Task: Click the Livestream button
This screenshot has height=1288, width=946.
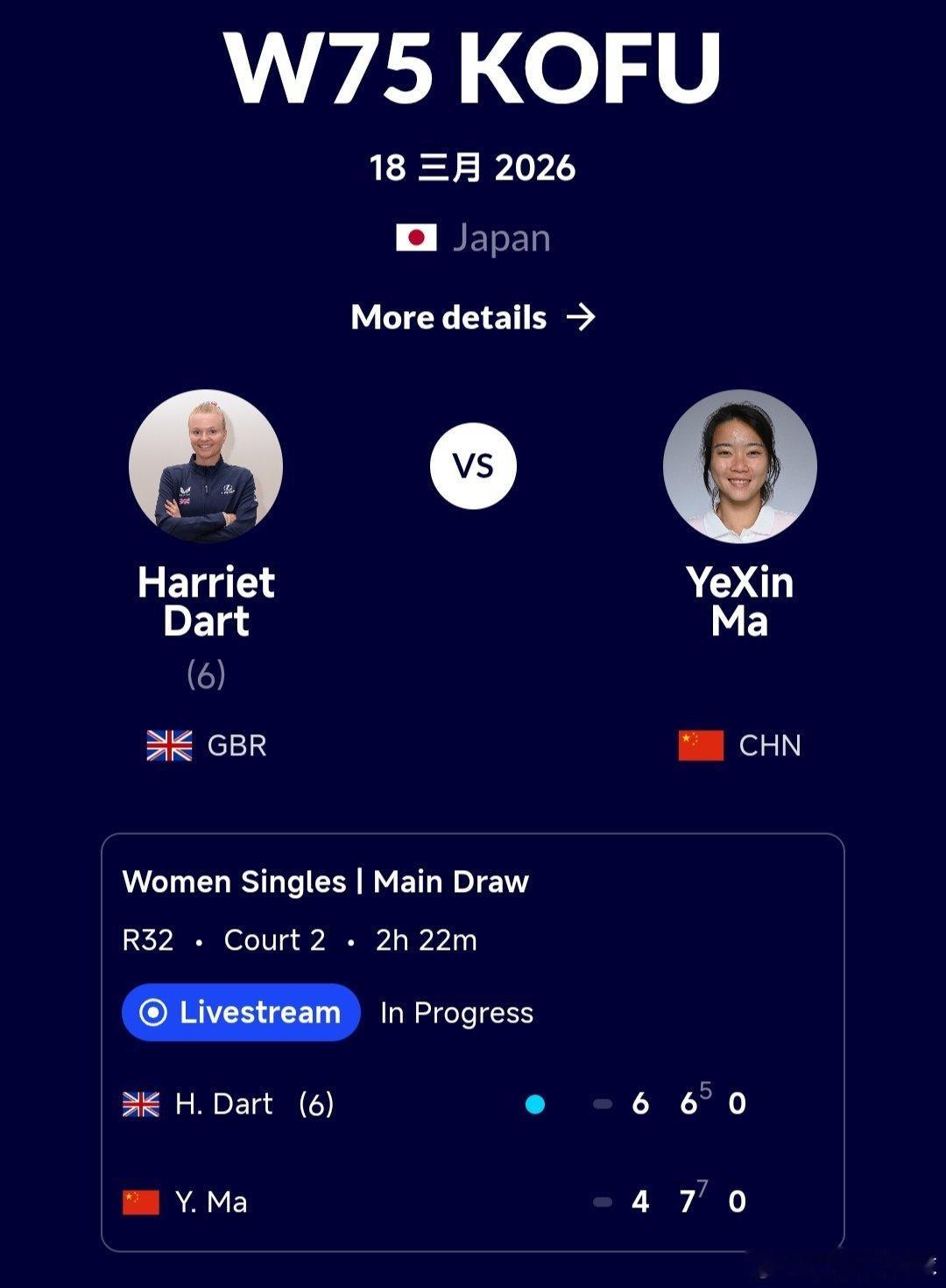Action: 240,1013
